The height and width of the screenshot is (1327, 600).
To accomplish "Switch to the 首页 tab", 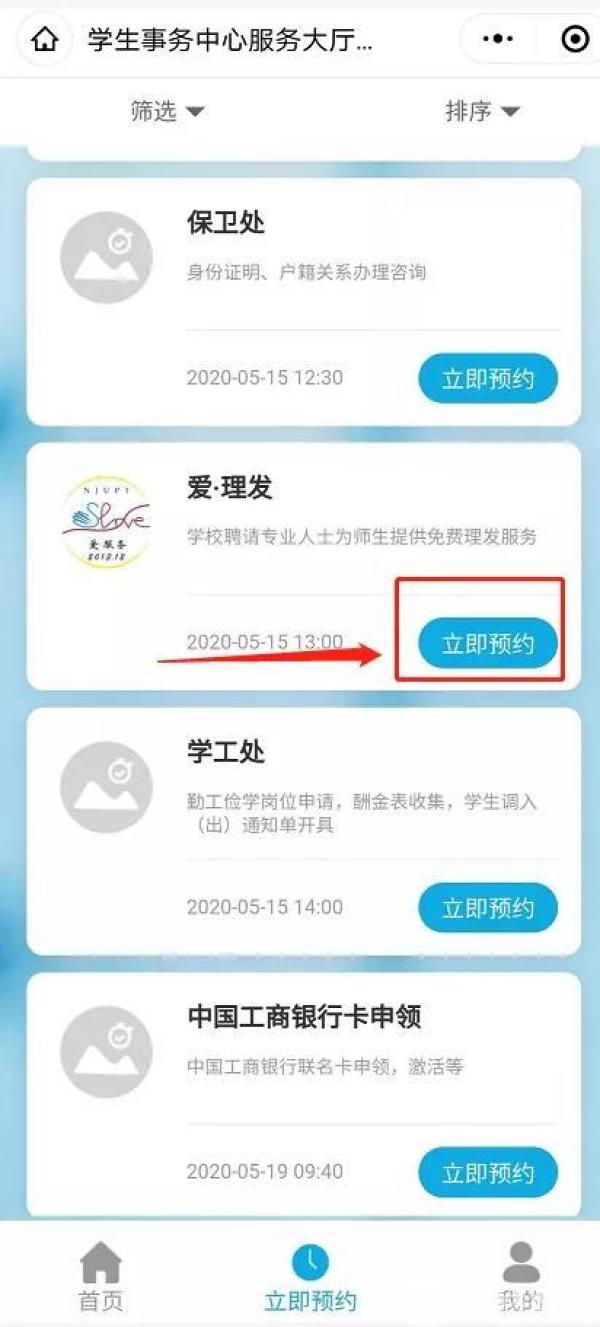I will (100, 1277).
